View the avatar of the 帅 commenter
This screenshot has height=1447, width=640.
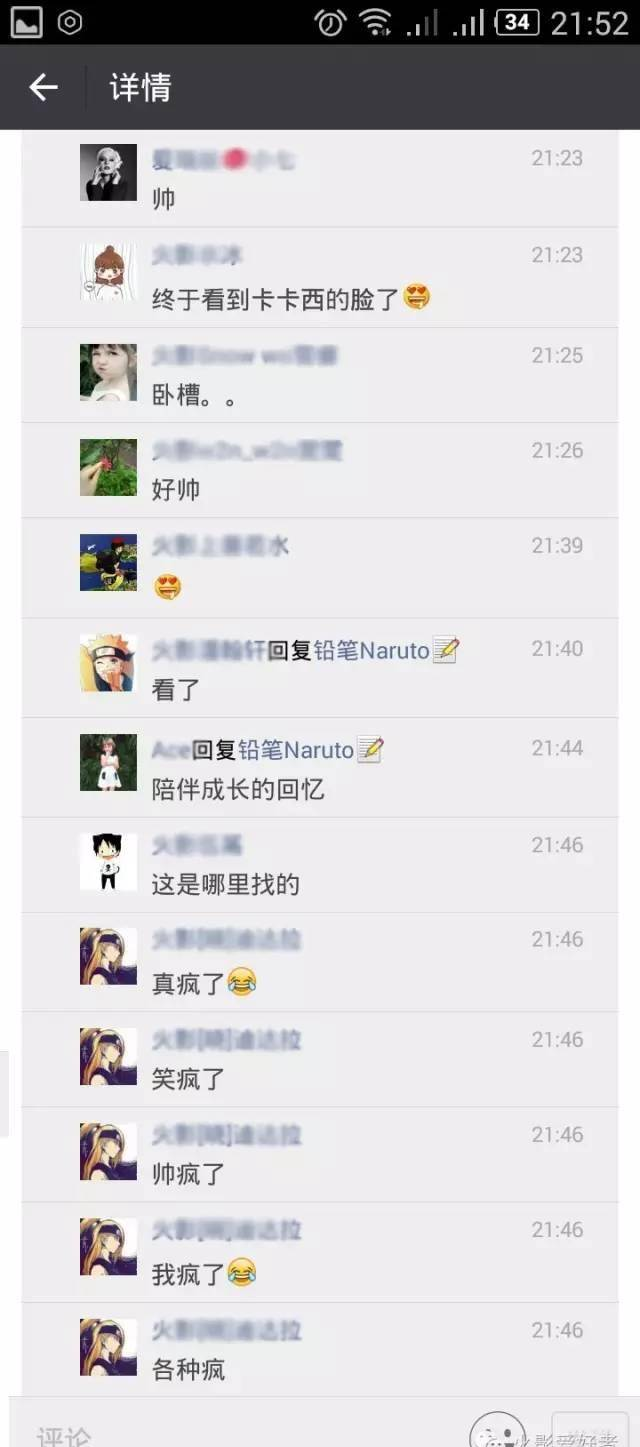click(108, 172)
